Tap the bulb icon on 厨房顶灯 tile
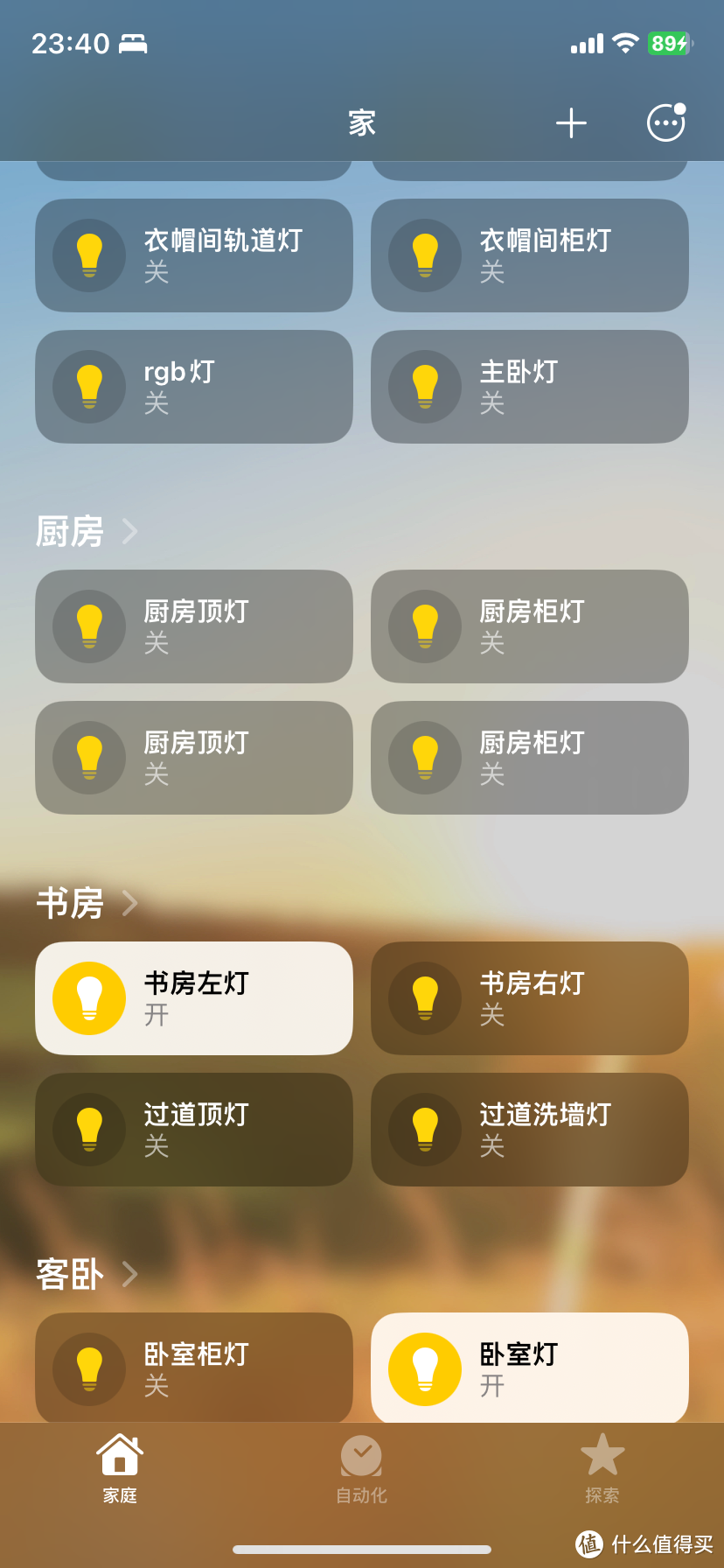 pos(88,626)
